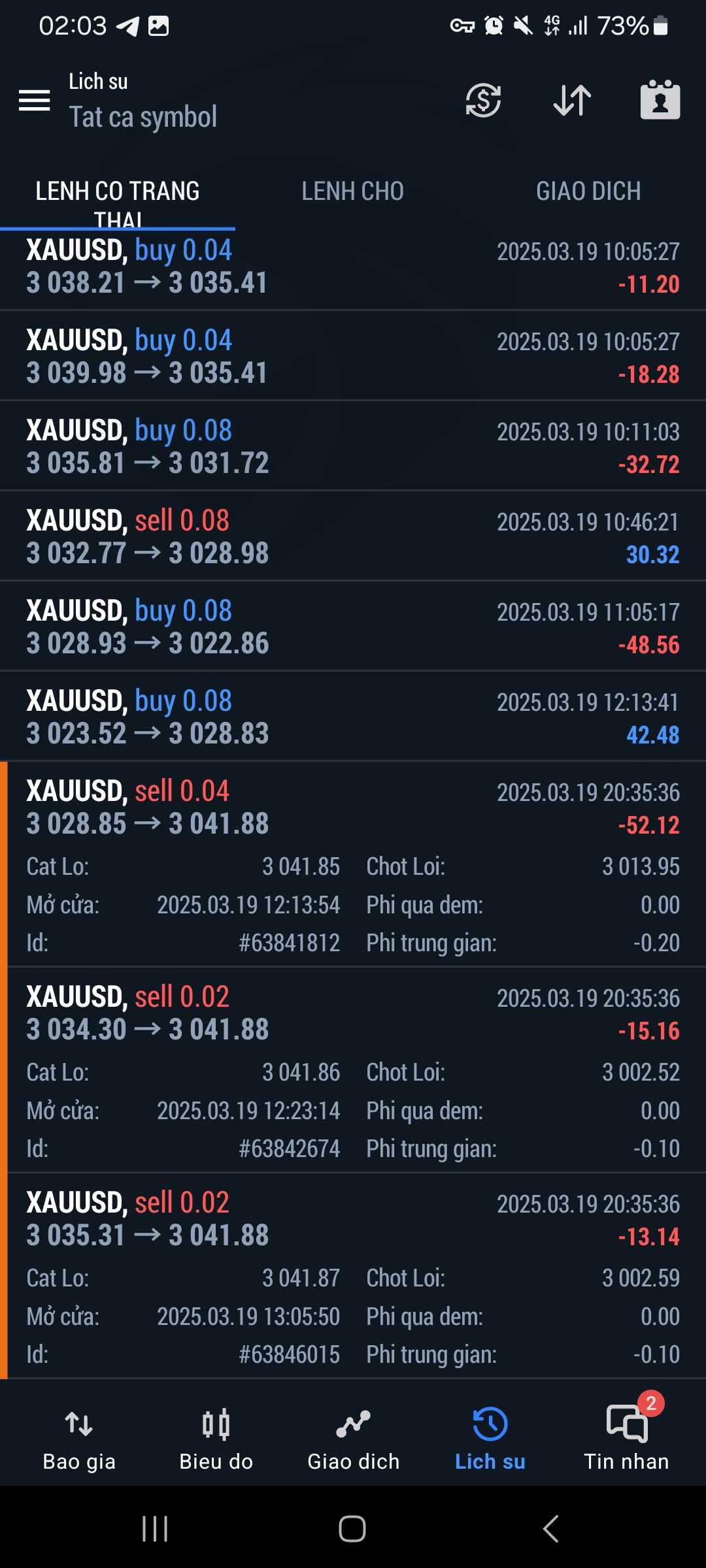Open the Giao dich trade tab
The height and width of the screenshot is (1568, 706).
click(353, 1439)
